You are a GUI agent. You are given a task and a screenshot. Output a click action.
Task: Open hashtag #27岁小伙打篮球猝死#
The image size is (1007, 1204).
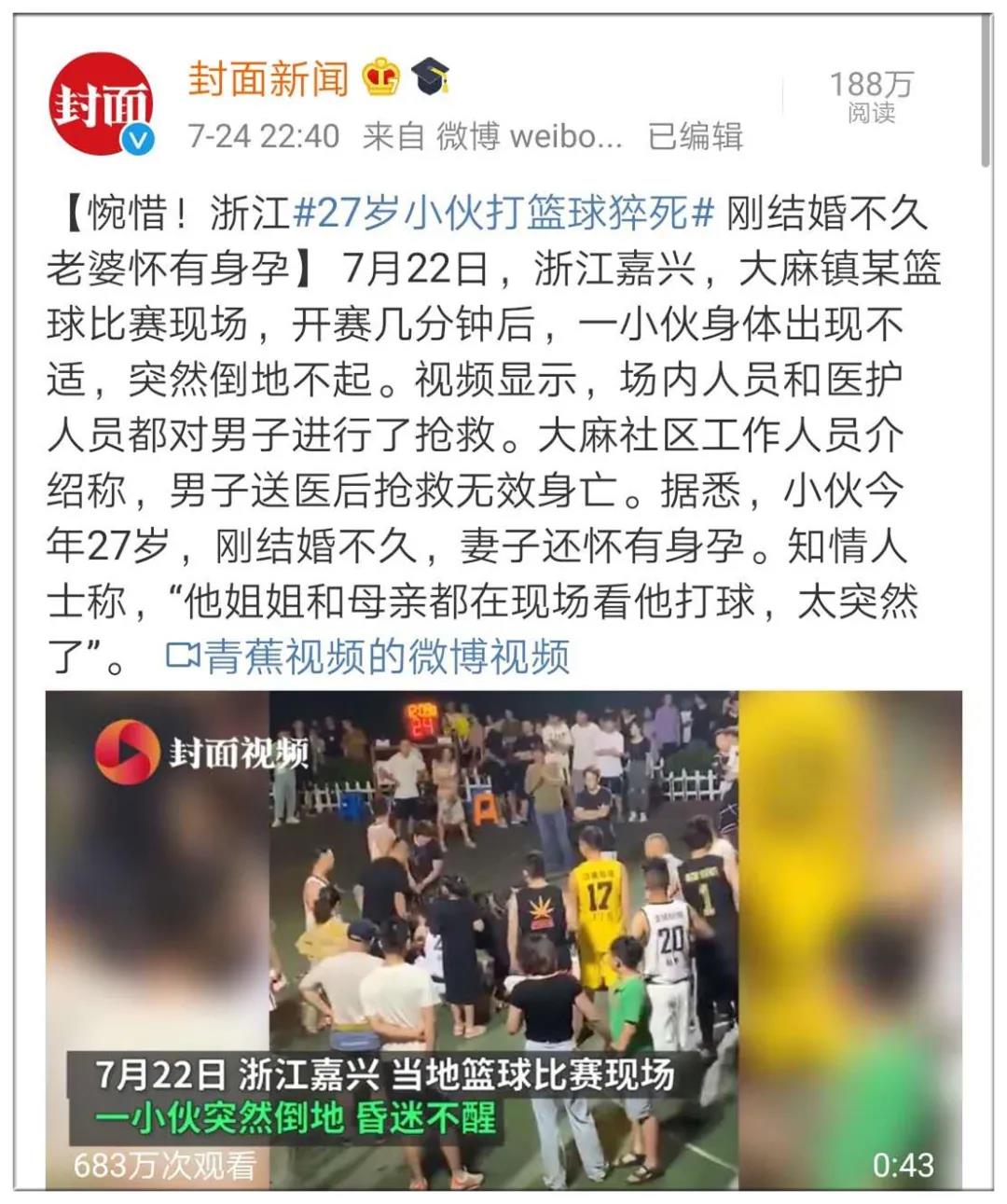(x=504, y=214)
